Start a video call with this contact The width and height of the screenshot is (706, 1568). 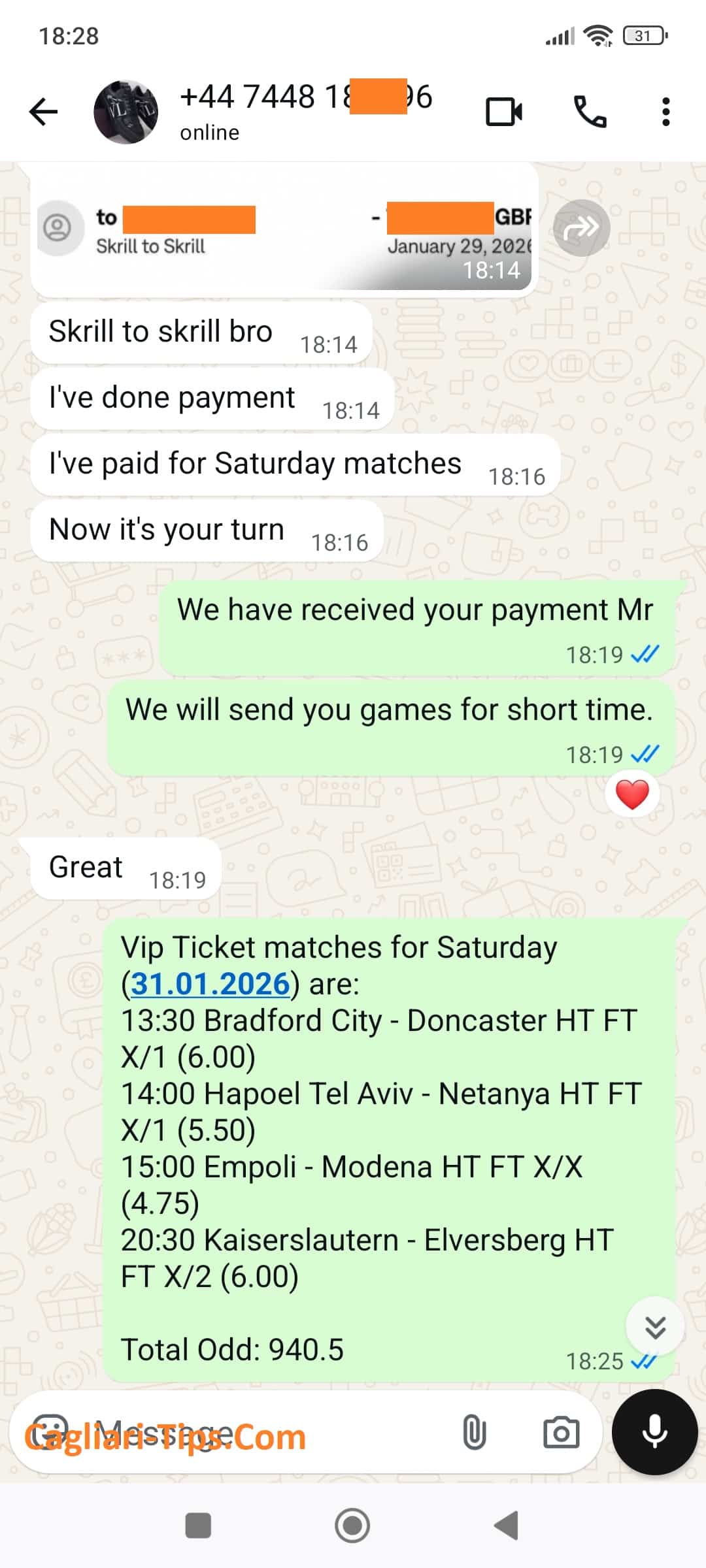point(504,112)
